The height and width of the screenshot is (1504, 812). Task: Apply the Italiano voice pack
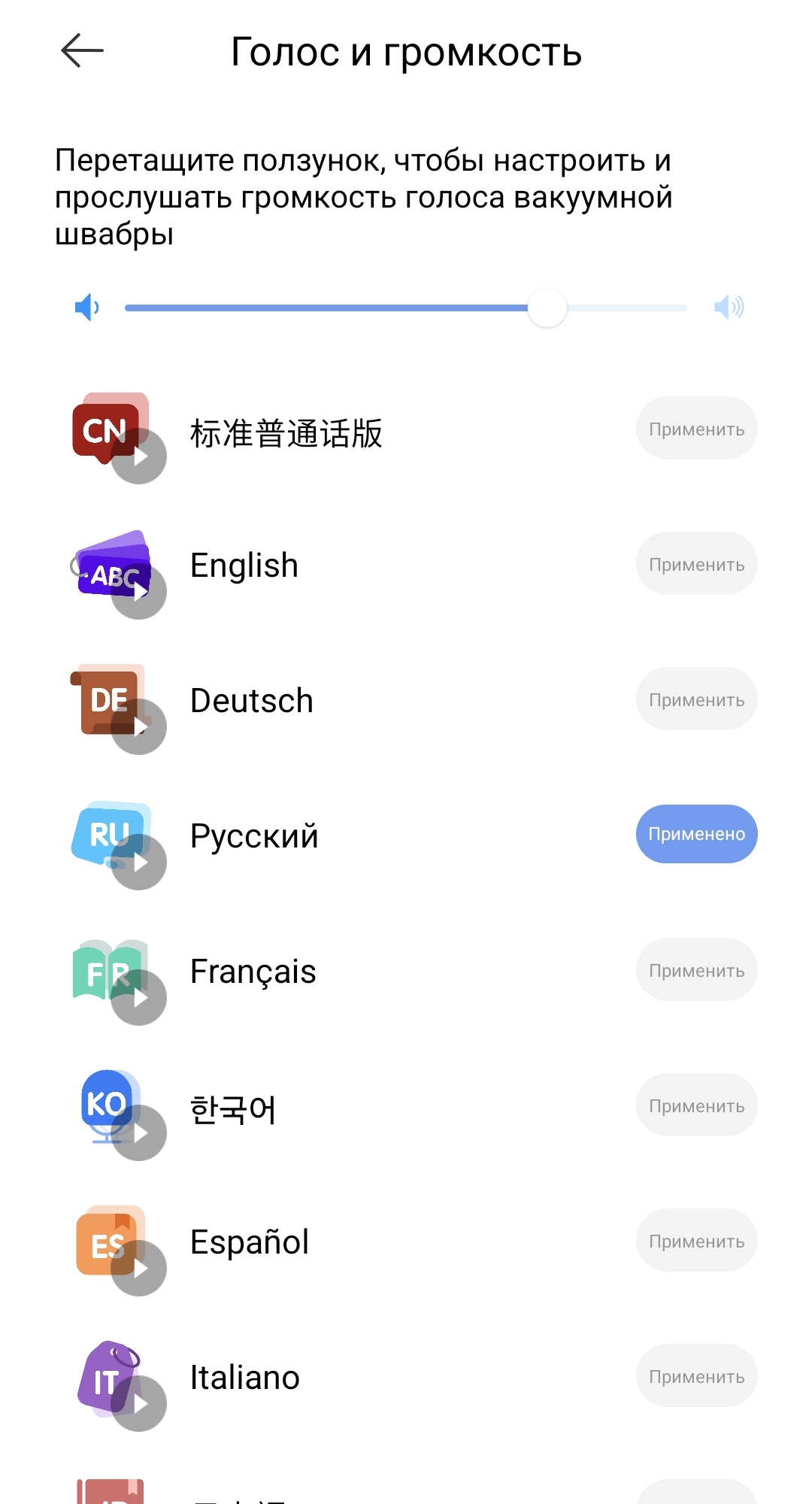[696, 1376]
